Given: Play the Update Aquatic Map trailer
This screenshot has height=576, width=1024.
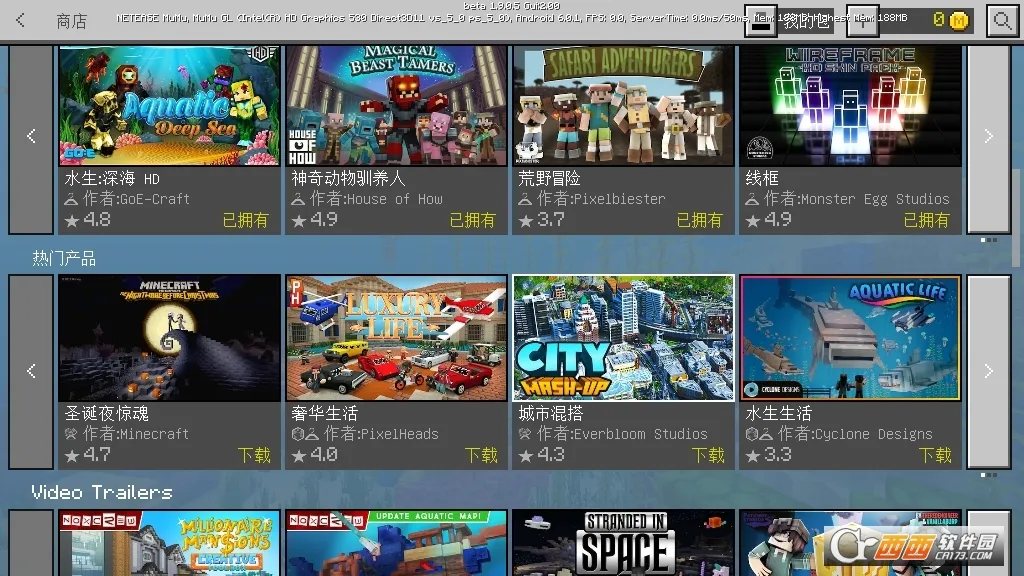Looking at the screenshot, I should point(396,545).
